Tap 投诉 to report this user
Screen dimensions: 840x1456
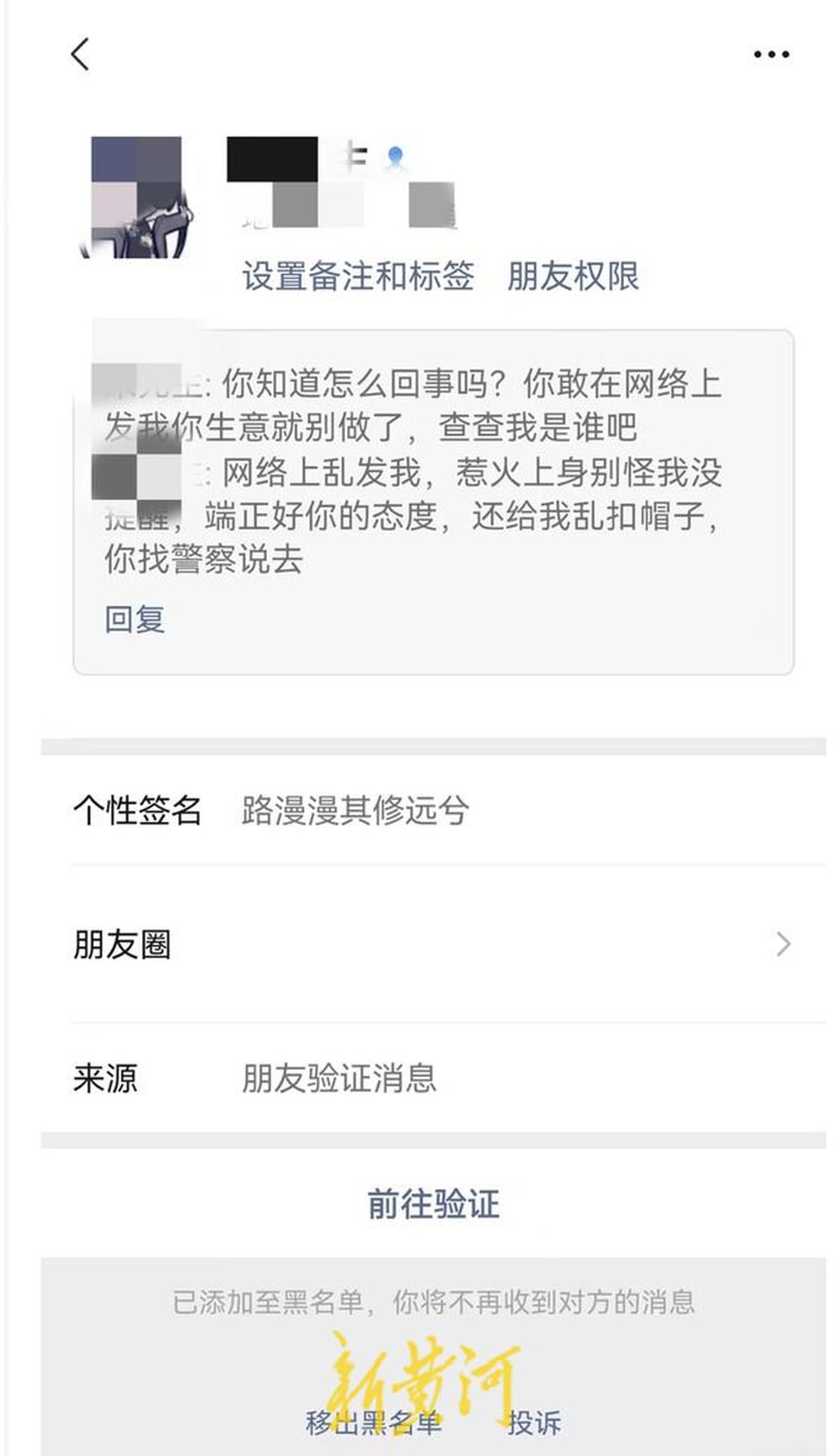click(534, 1422)
